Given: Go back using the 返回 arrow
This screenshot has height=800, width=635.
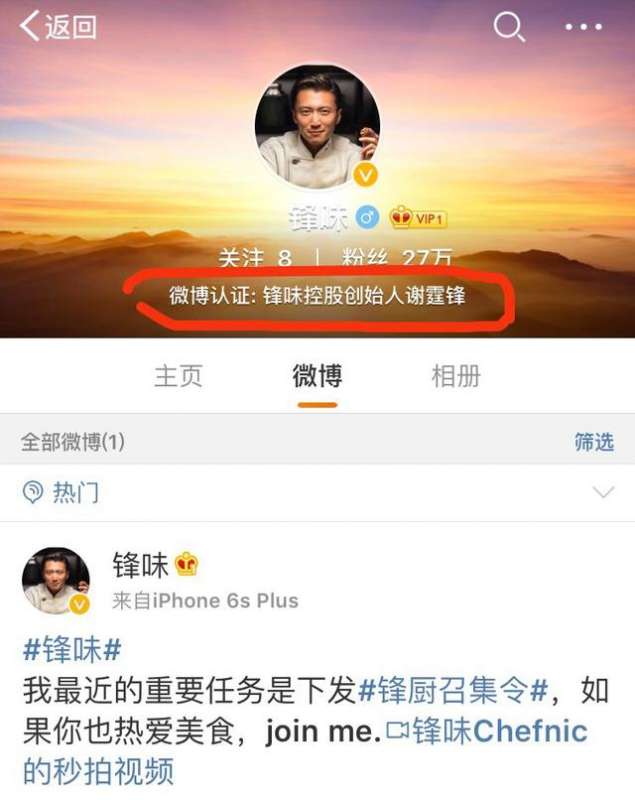Looking at the screenshot, I should pyautogui.click(x=57, y=27).
